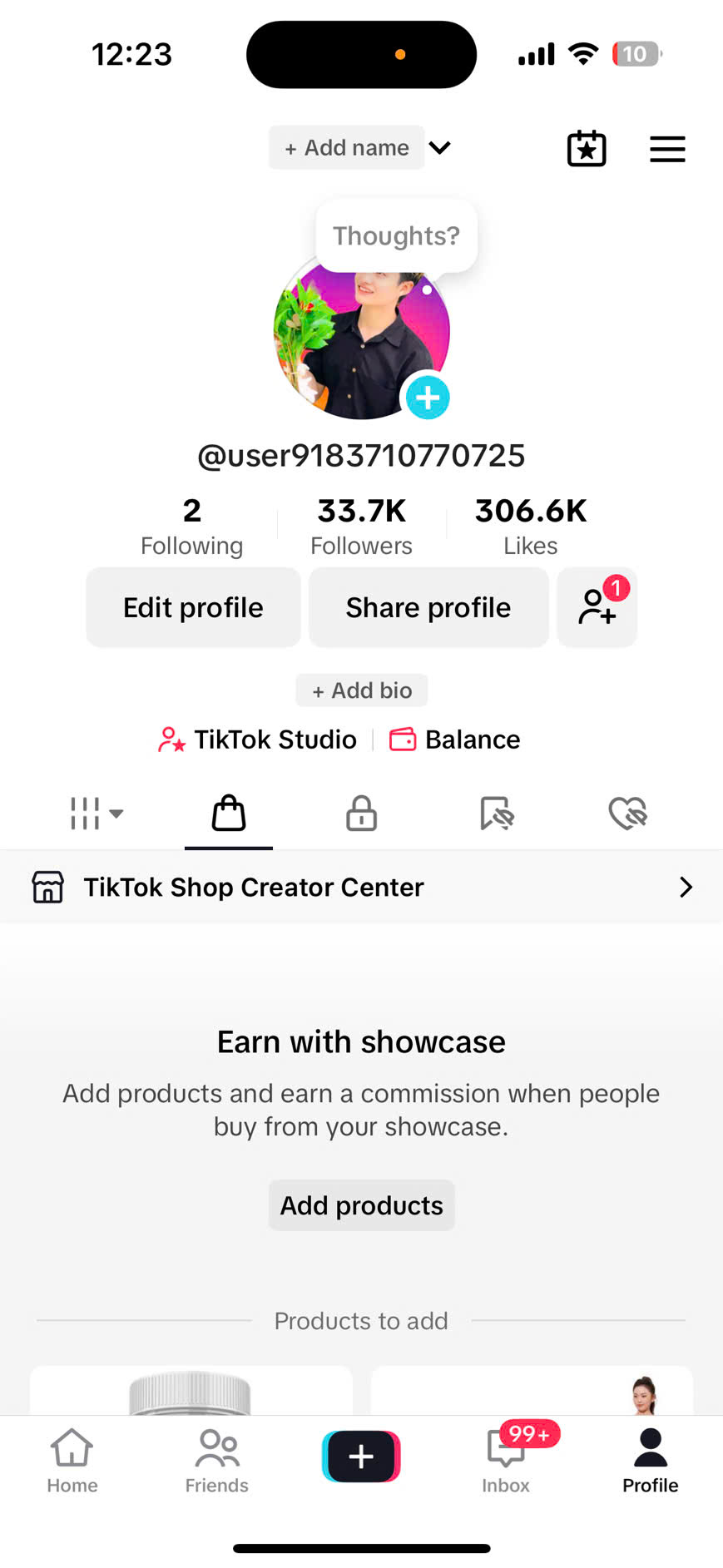Check the Balance wallet
The height and width of the screenshot is (1568, 723).
click(x=455, y=739)
